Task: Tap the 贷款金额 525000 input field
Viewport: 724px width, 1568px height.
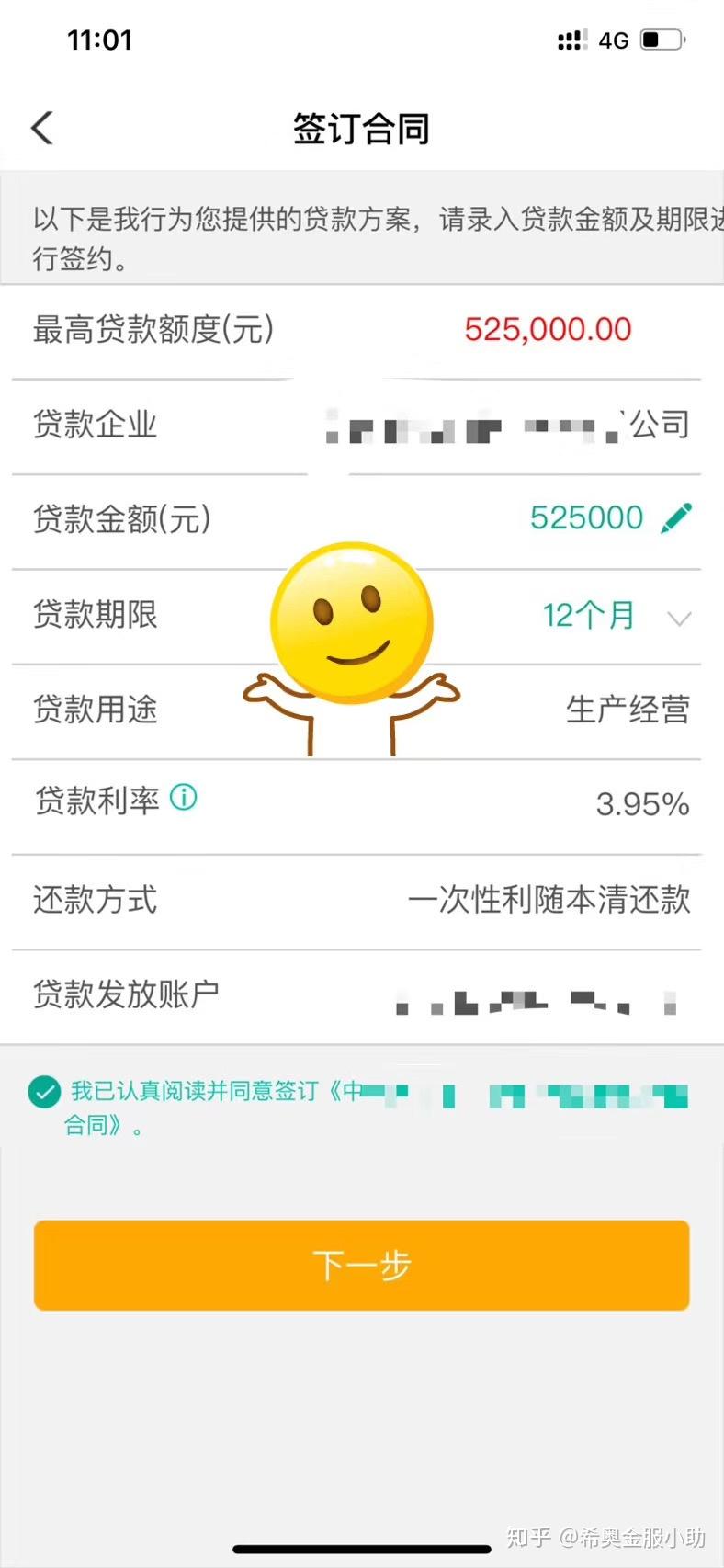Action: pyautogui.click(x=586, y=517)
